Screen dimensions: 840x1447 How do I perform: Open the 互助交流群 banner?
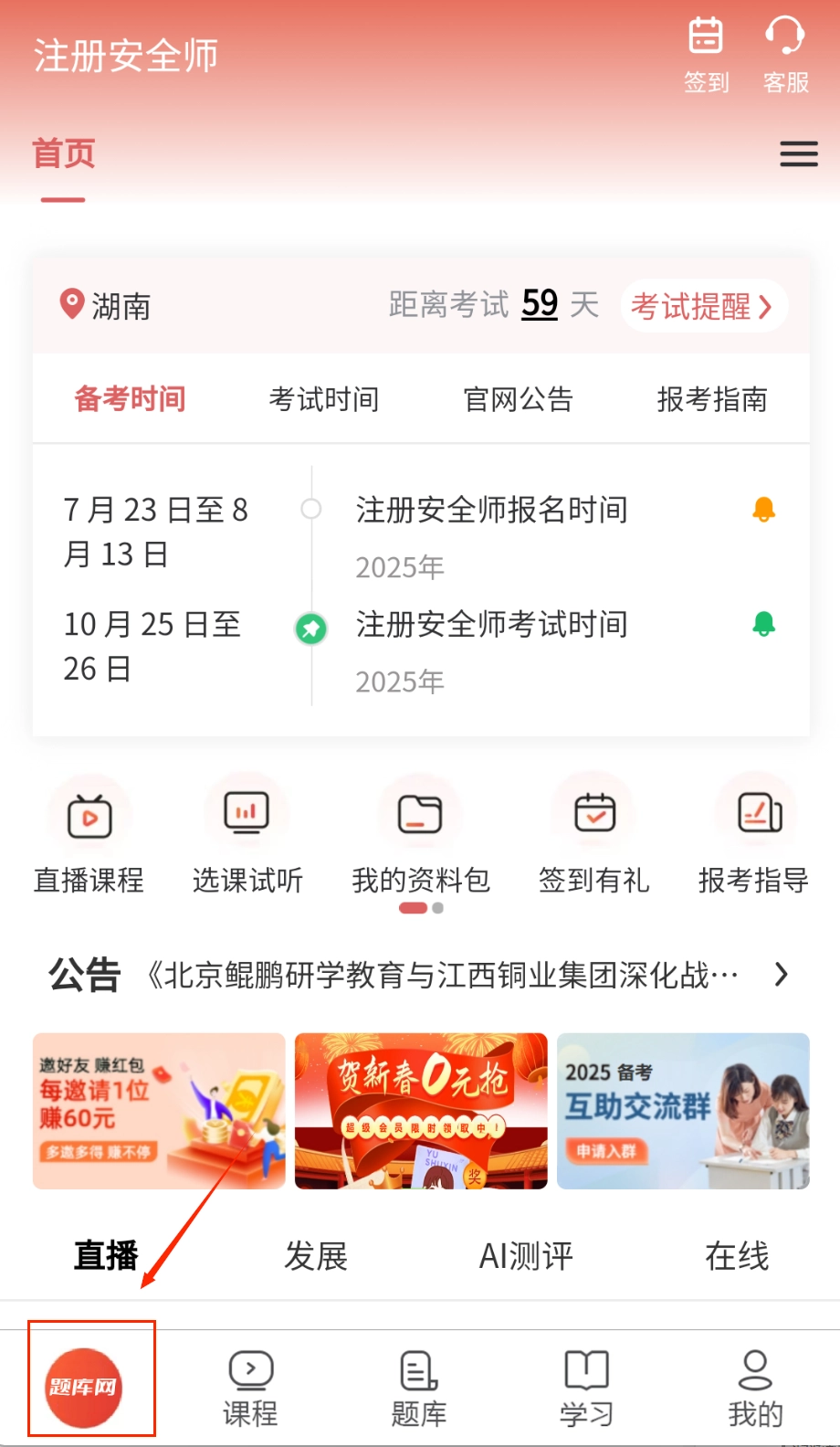click(683, 1111)
